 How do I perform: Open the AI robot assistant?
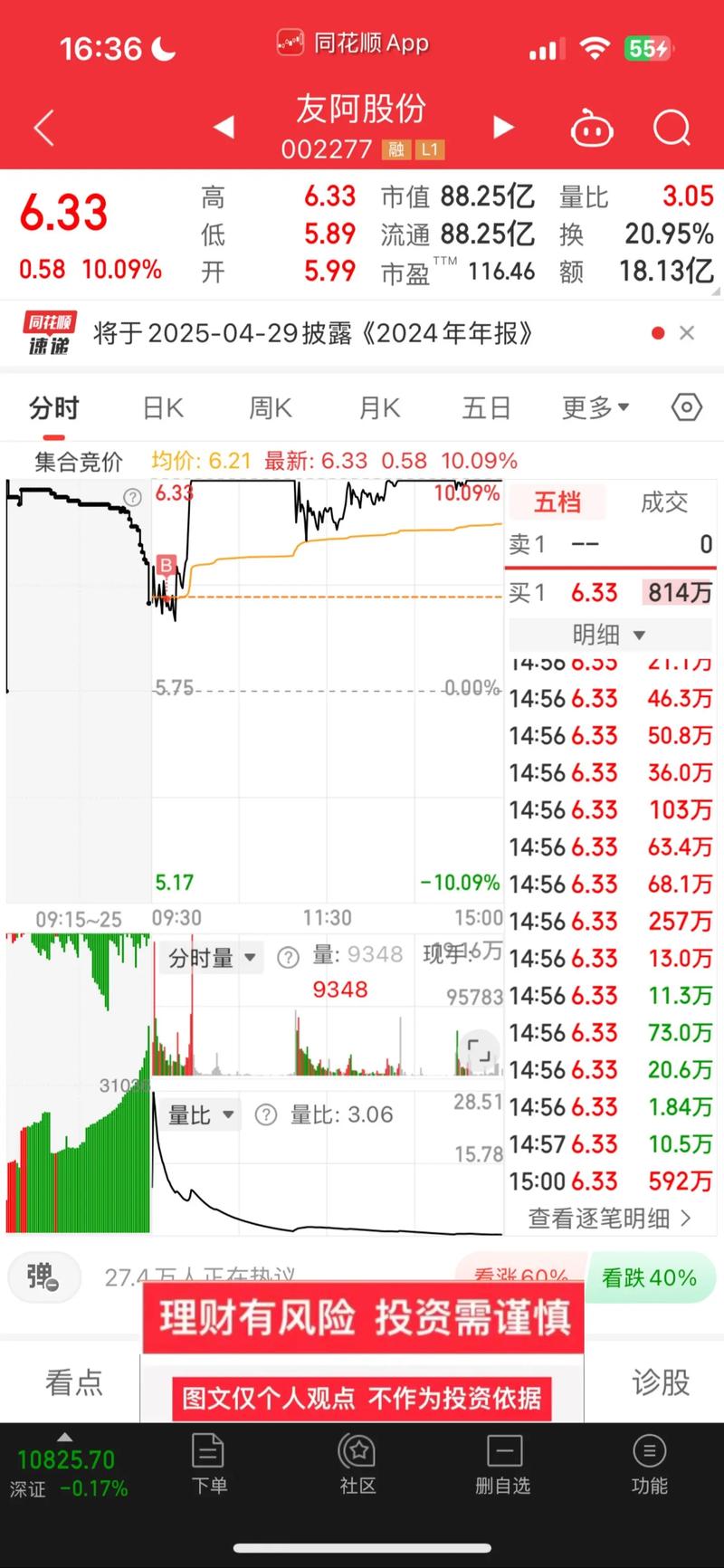coord(593,128)
